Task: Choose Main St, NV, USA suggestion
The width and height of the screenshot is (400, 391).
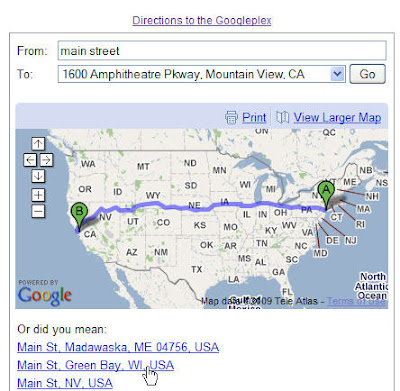Action: point(65,383)
